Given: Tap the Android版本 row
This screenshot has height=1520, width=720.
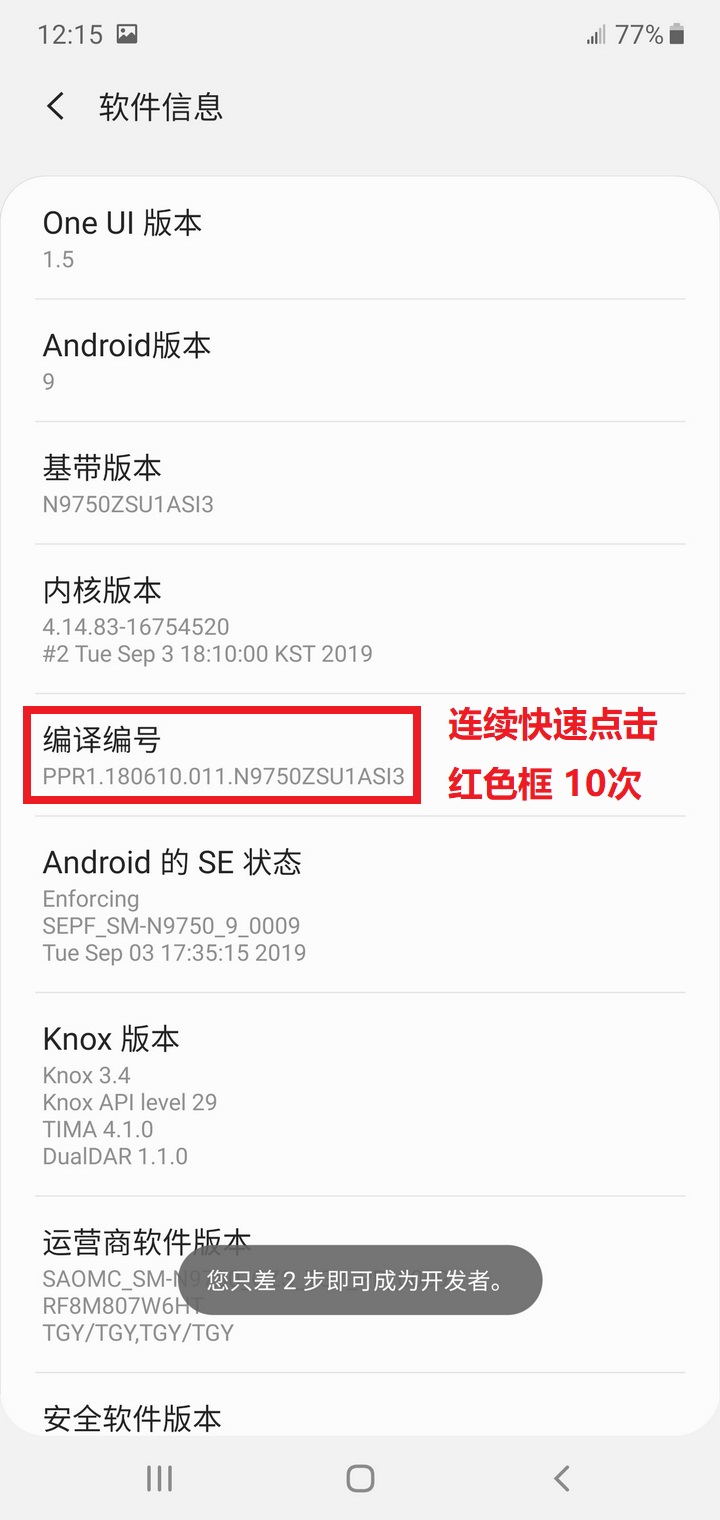Looking at the screenshot, I should pos(360,361).
